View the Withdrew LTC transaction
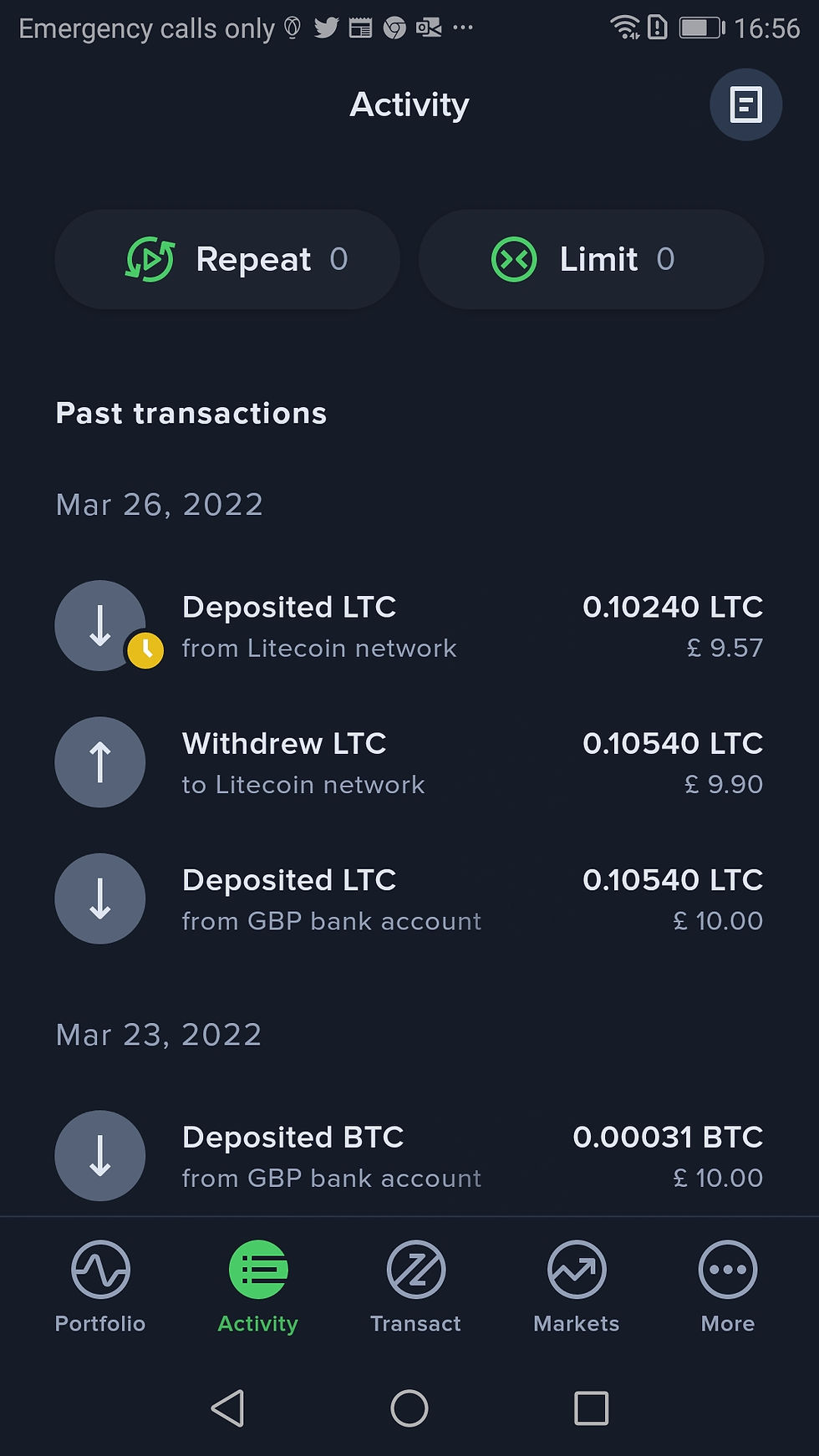Viewport: 819px width, 1456px height. (409, 762)
